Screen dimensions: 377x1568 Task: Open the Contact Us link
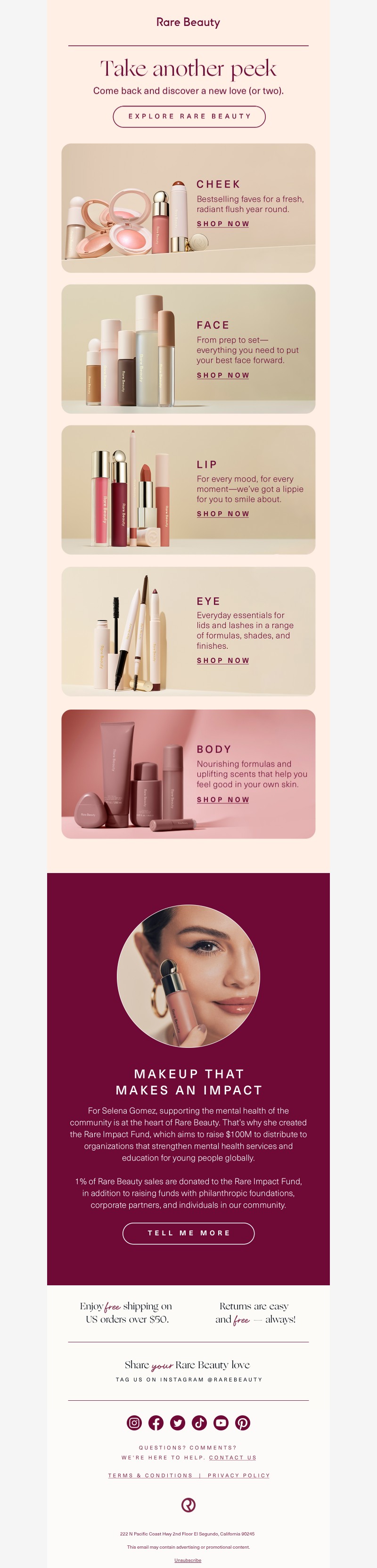pyautogui.click(x=233, y=1458)
